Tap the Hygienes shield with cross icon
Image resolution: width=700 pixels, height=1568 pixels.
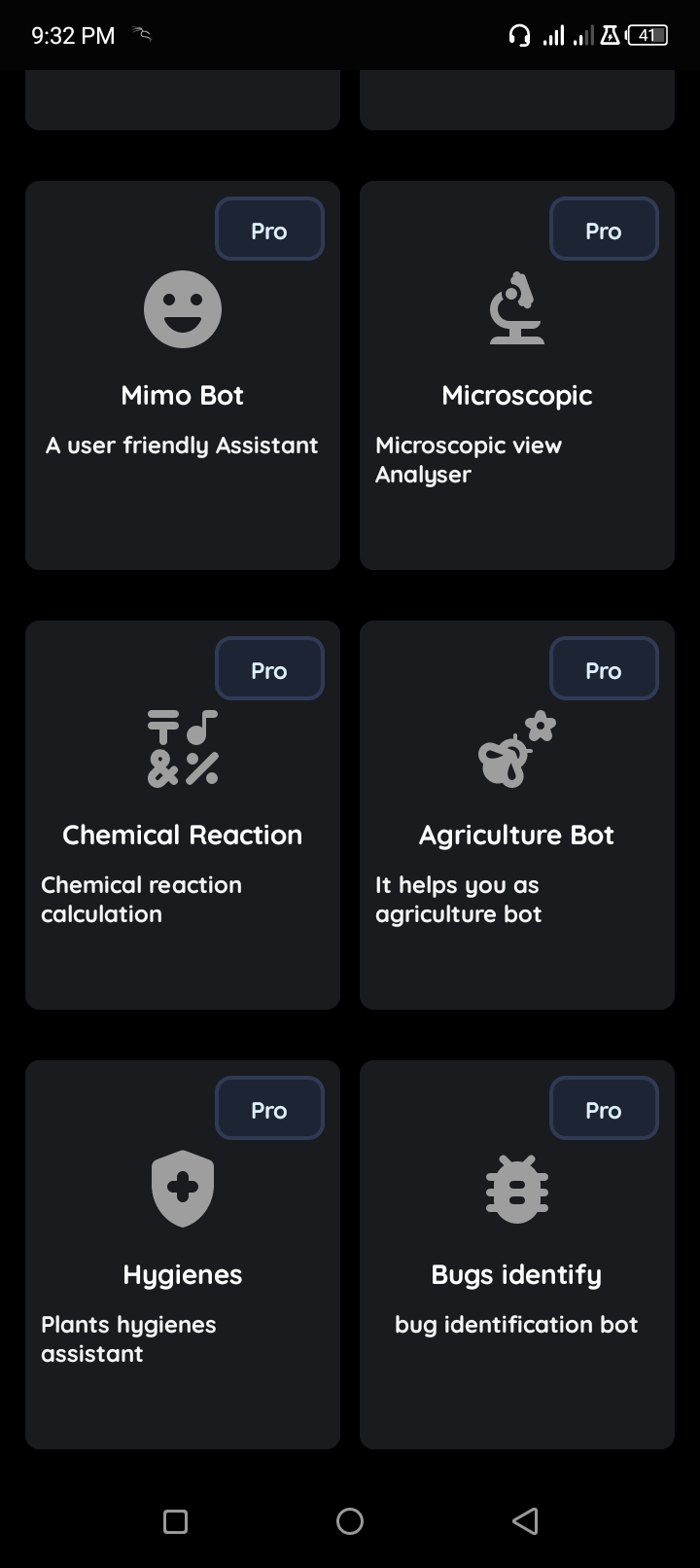(182, 1188)
